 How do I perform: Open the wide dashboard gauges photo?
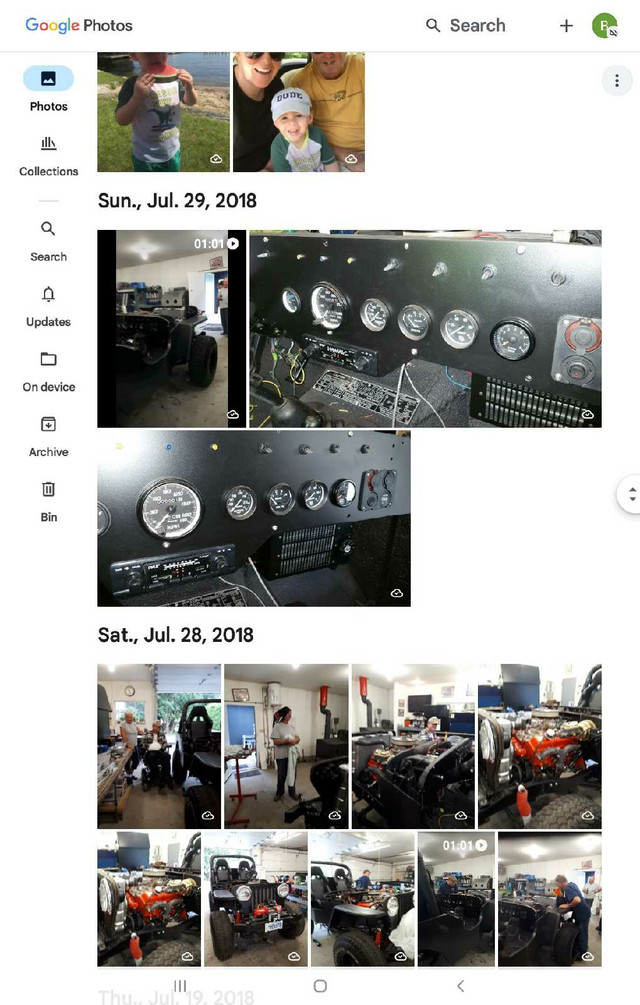425,328
